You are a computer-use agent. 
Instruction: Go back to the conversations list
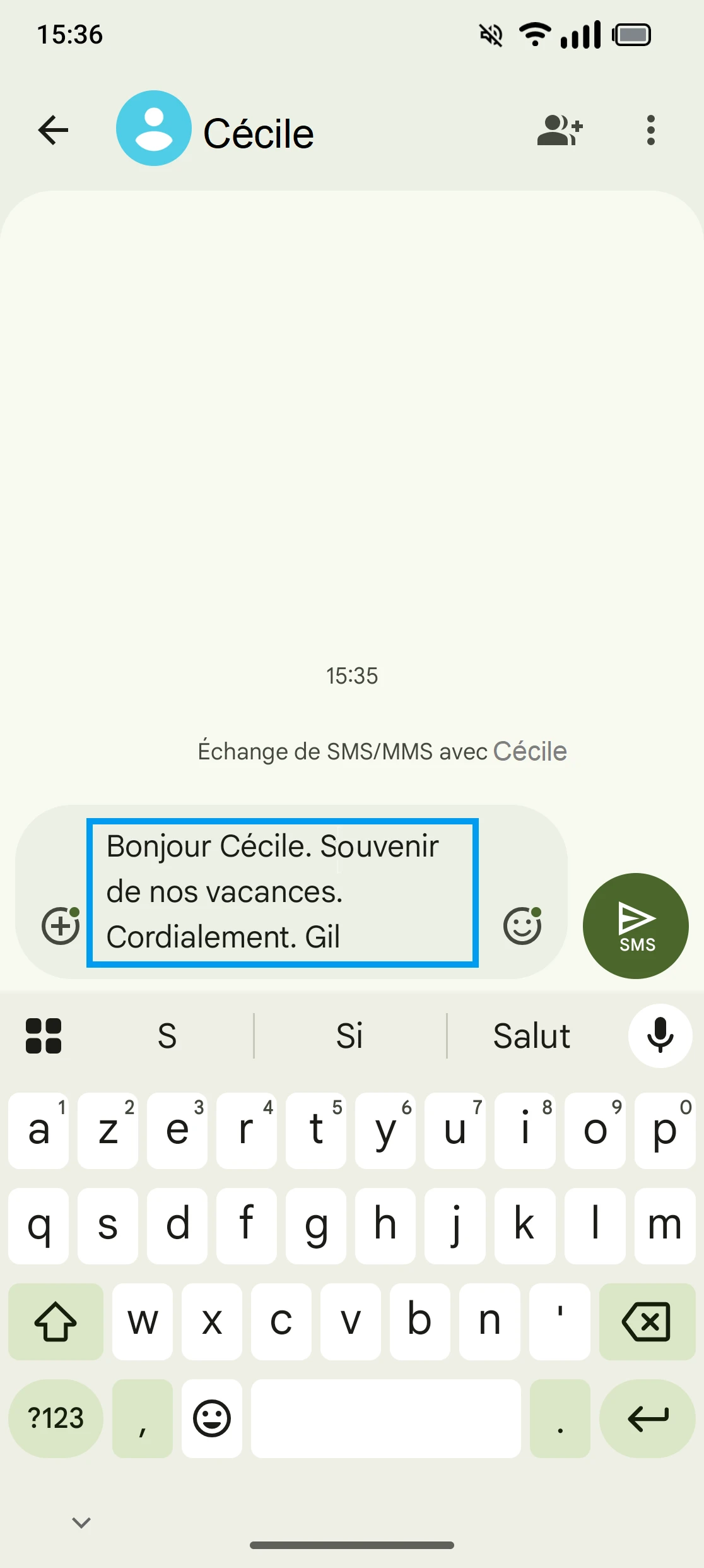coord(53,131)
